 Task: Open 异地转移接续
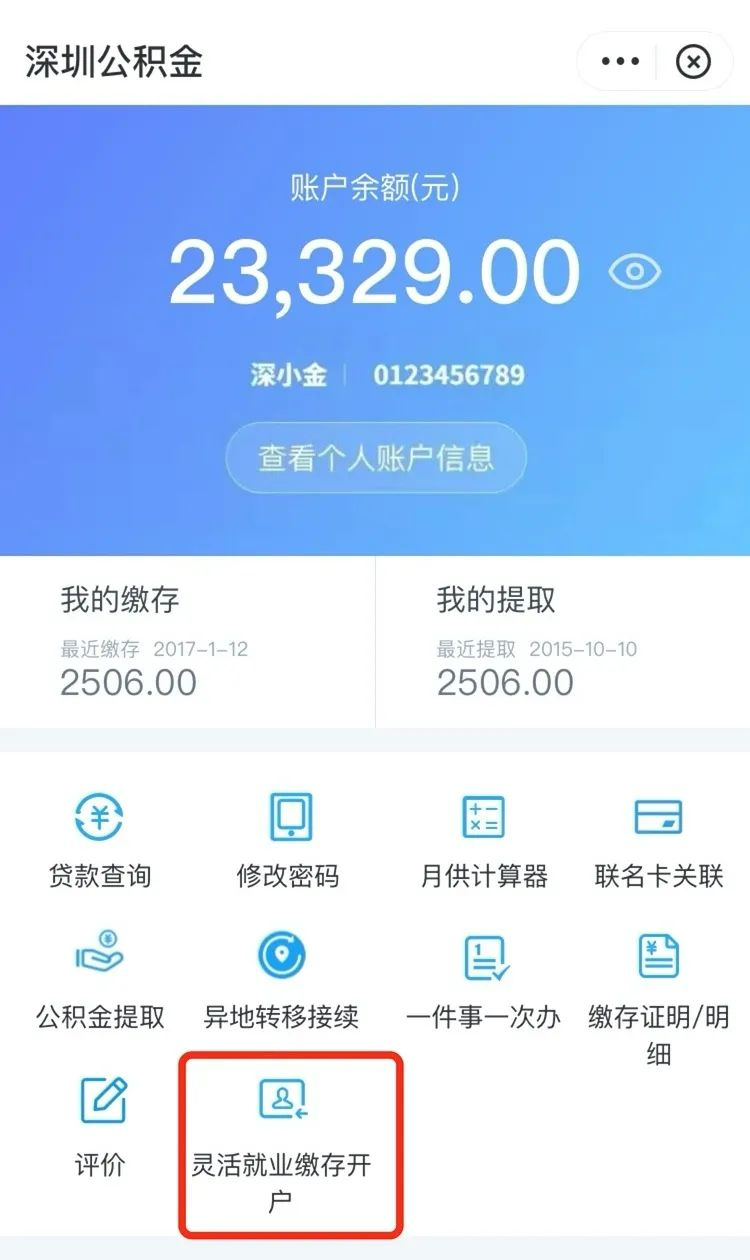click(281, 982)
